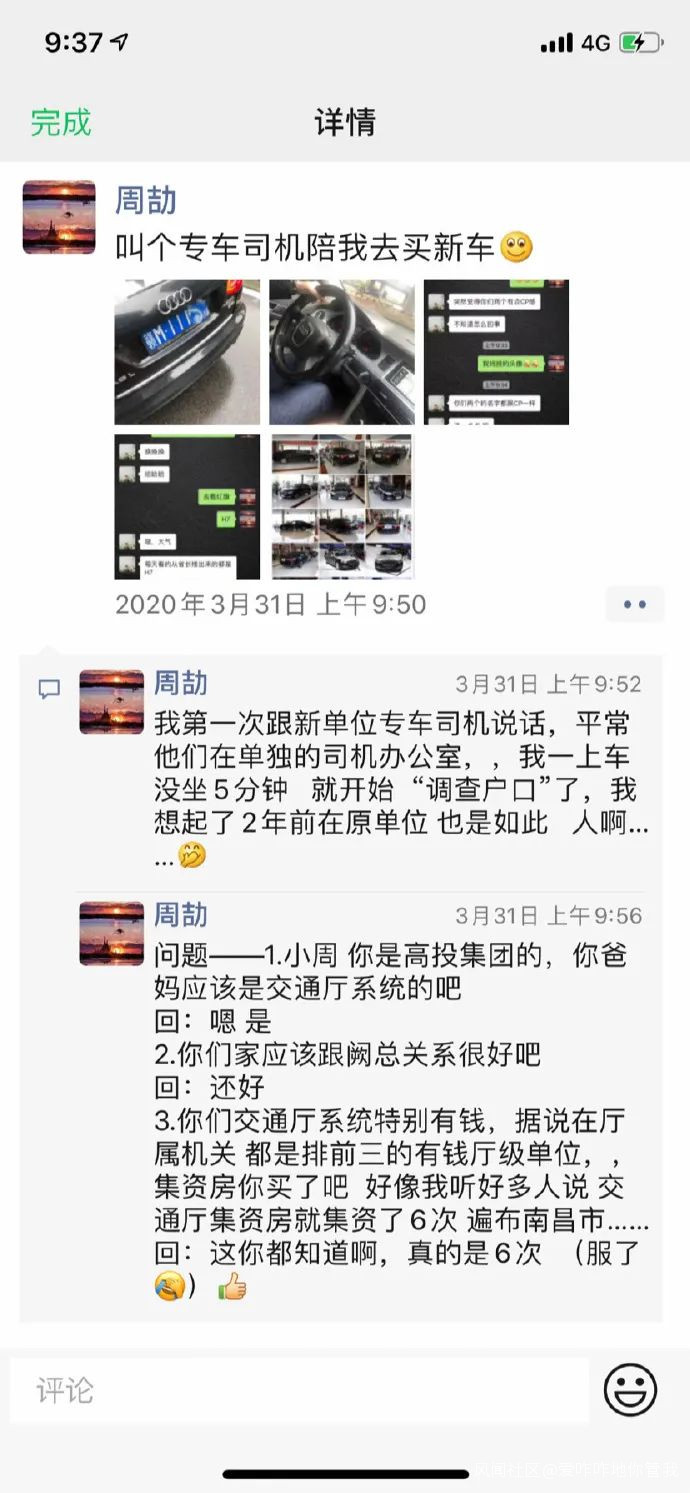Open 周劼's name link above the post text

146,199
